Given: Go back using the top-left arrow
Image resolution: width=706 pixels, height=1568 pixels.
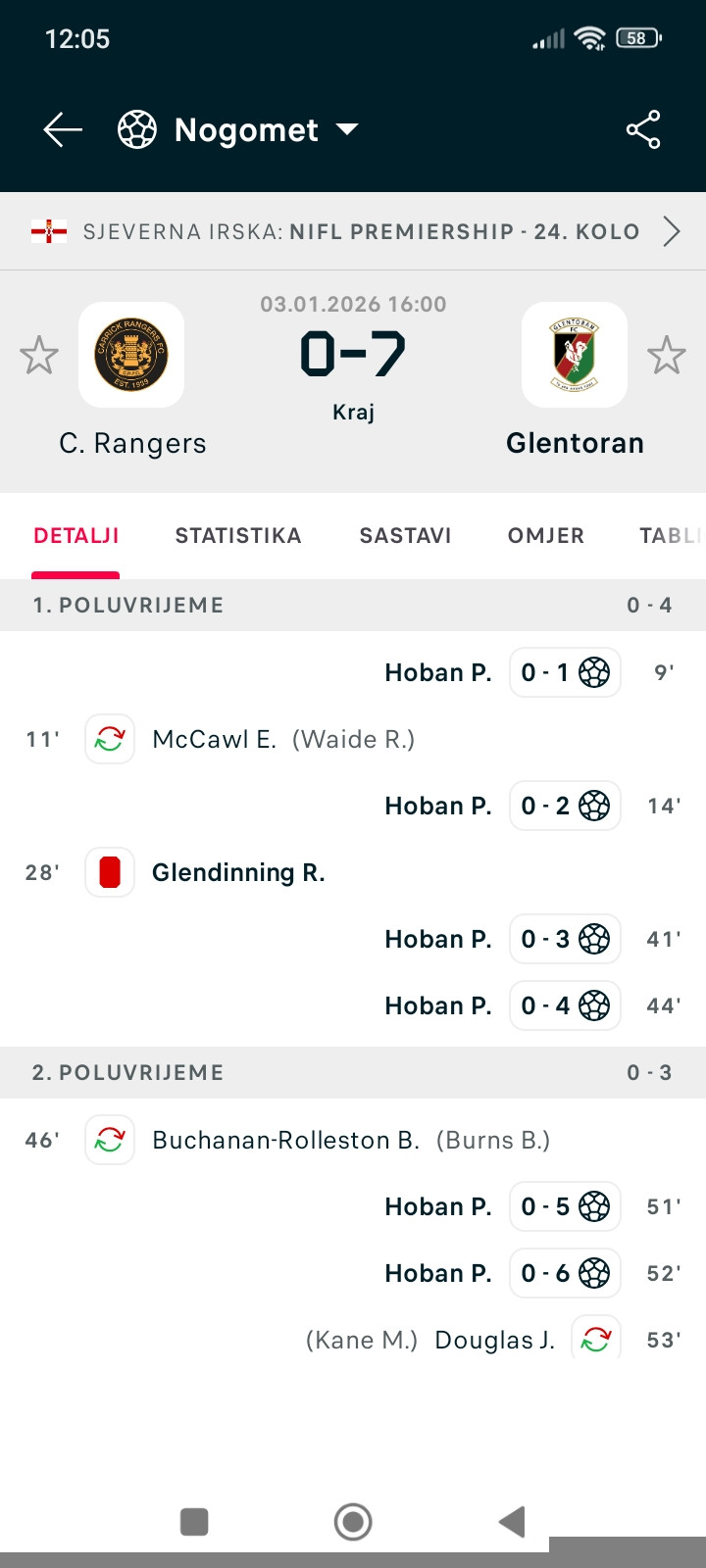Looking at the screenshot, I should (63, 129).
